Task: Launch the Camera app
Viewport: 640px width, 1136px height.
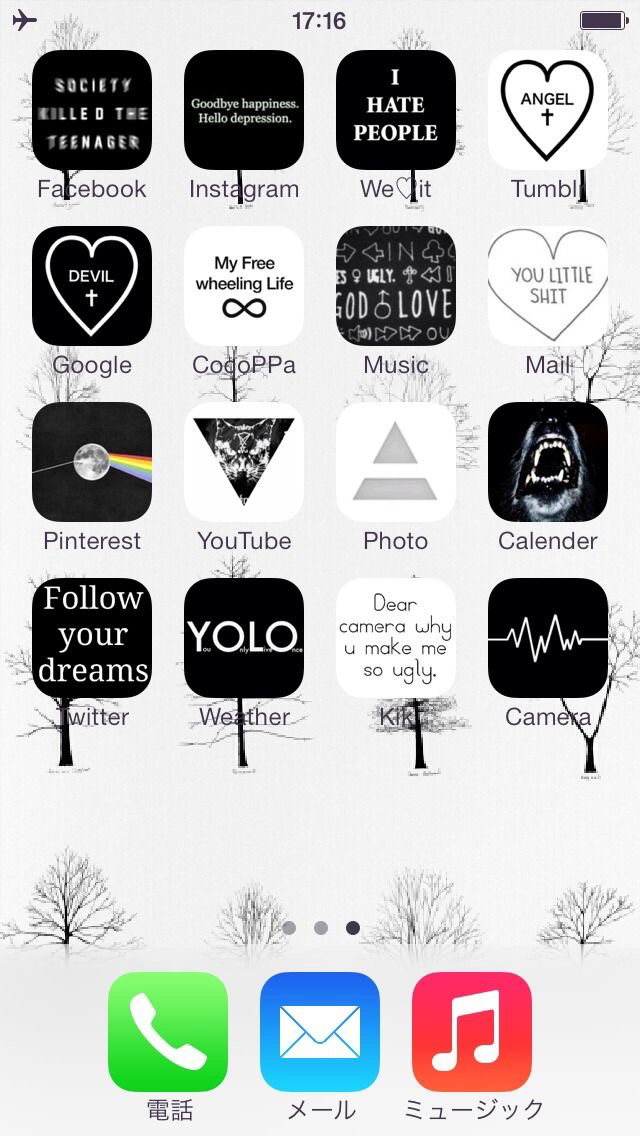Action: coord(548,638)
